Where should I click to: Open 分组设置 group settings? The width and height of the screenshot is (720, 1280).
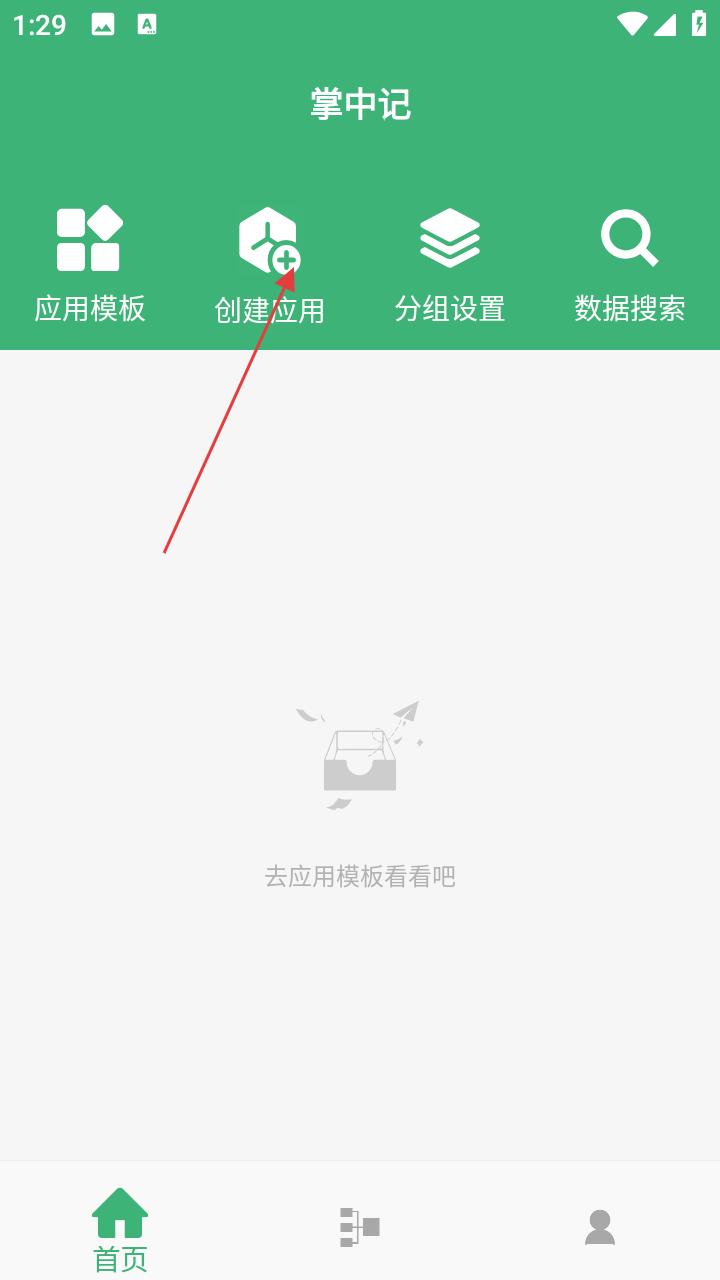pyautogui.click(x=449, y=264)
